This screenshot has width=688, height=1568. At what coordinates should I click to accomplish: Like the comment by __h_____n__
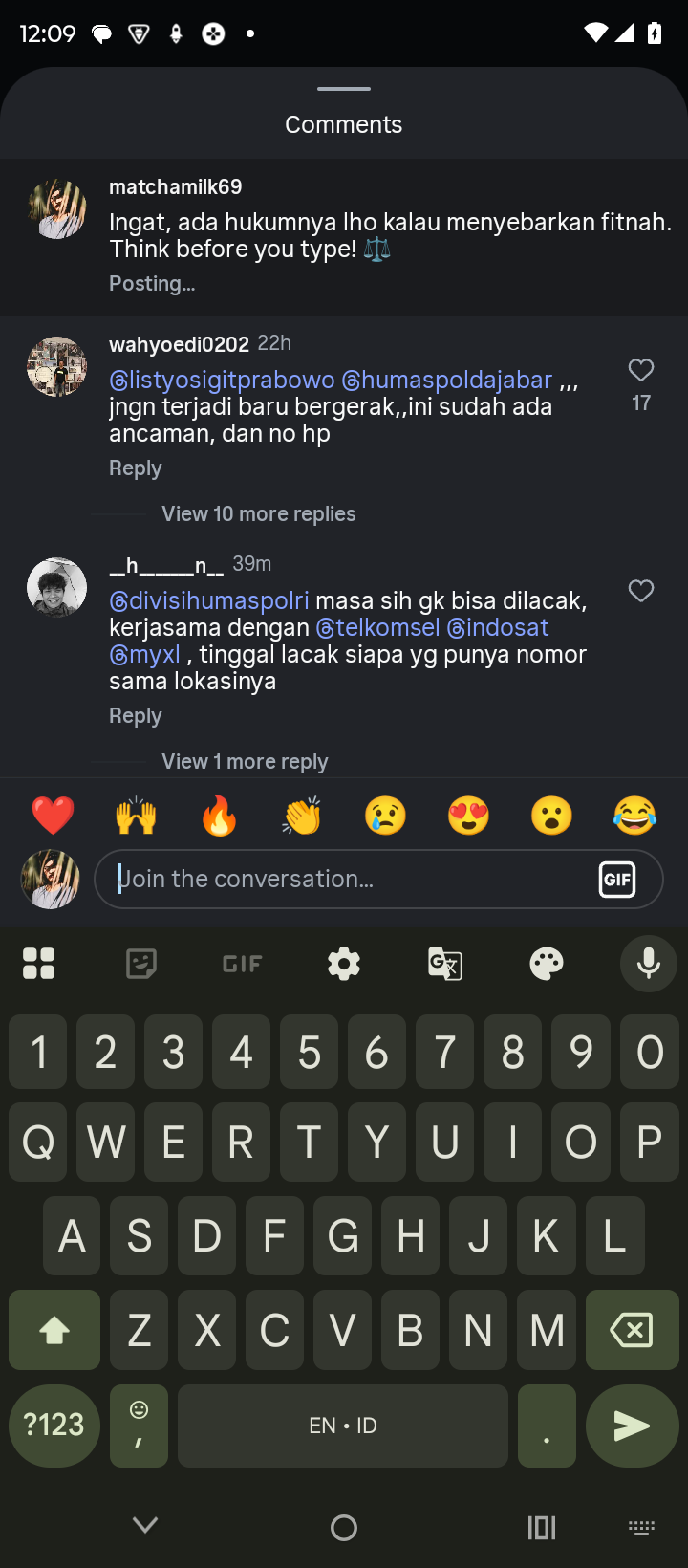coord(640,592)
